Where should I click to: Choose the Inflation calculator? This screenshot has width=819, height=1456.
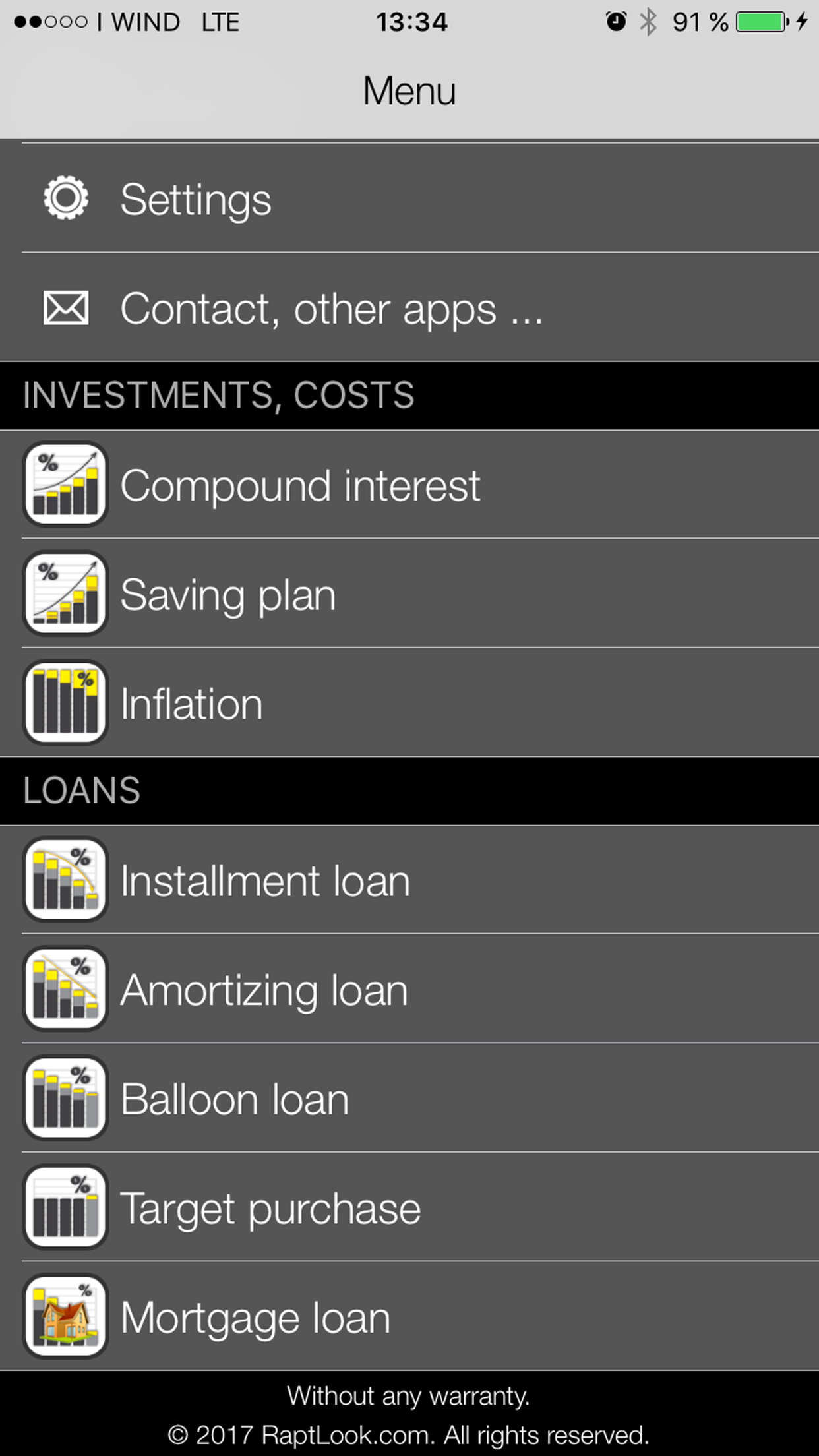pyautogui.click(x=409, y=704)
